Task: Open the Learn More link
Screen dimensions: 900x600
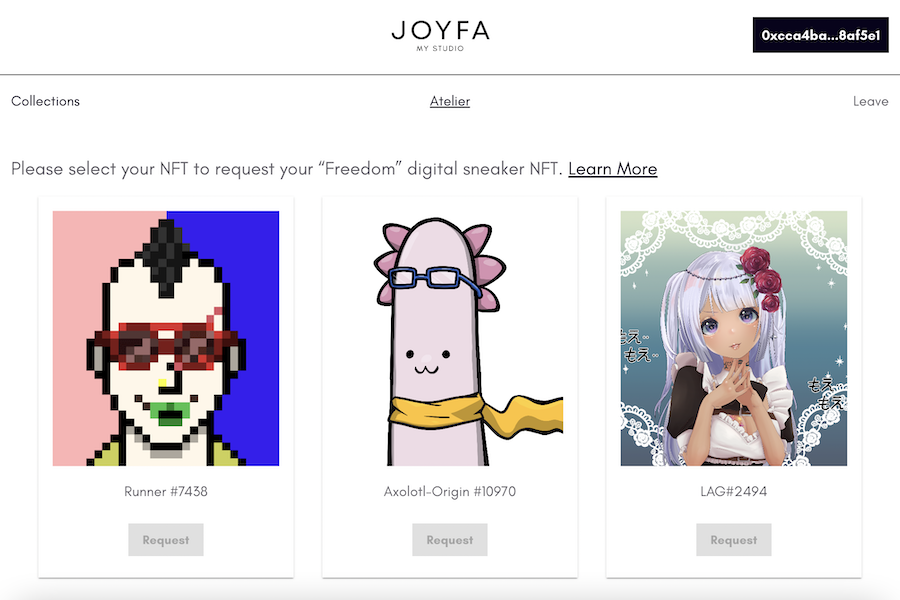Action: pyautogui.click(x=612, y=169)
